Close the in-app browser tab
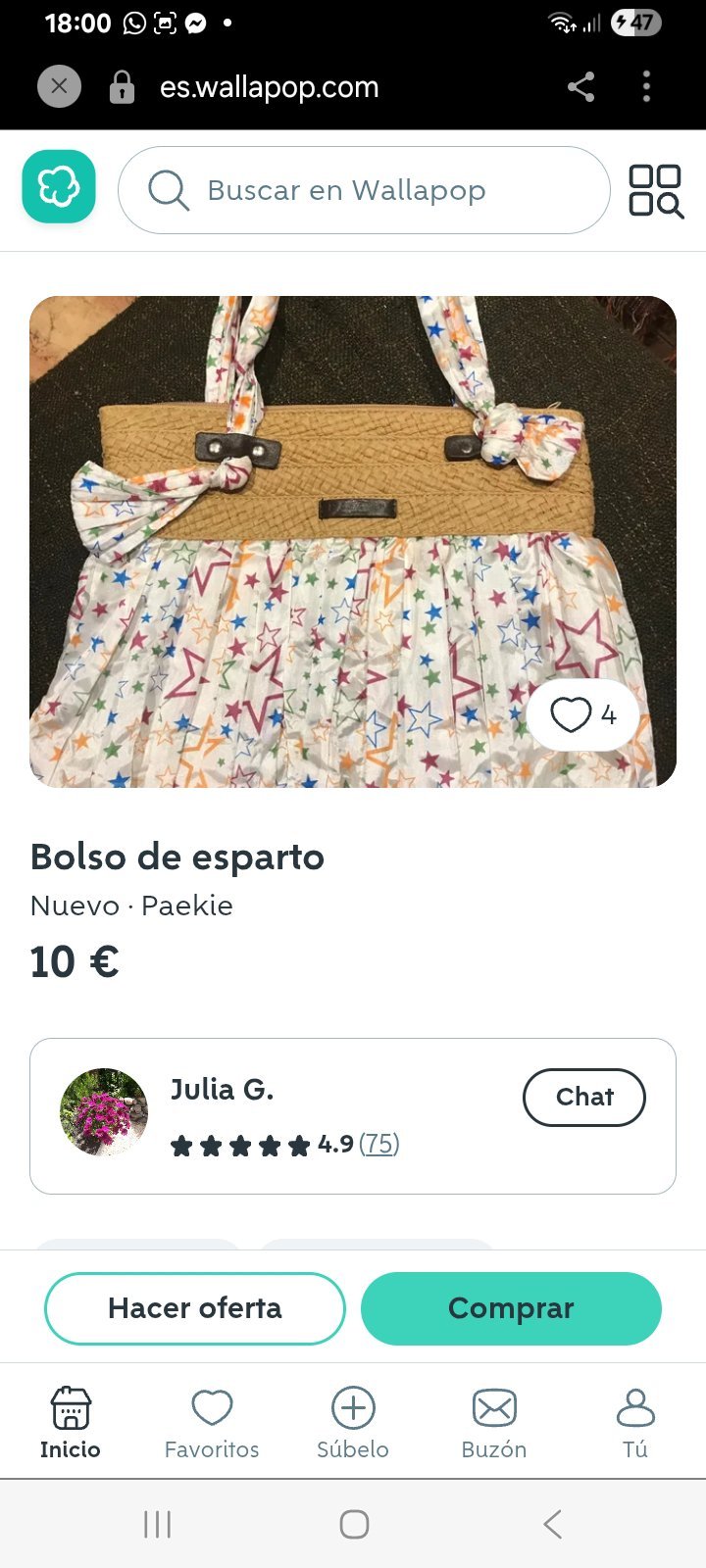This screenshot has width=706, height=1568. (x=59, y=86)
